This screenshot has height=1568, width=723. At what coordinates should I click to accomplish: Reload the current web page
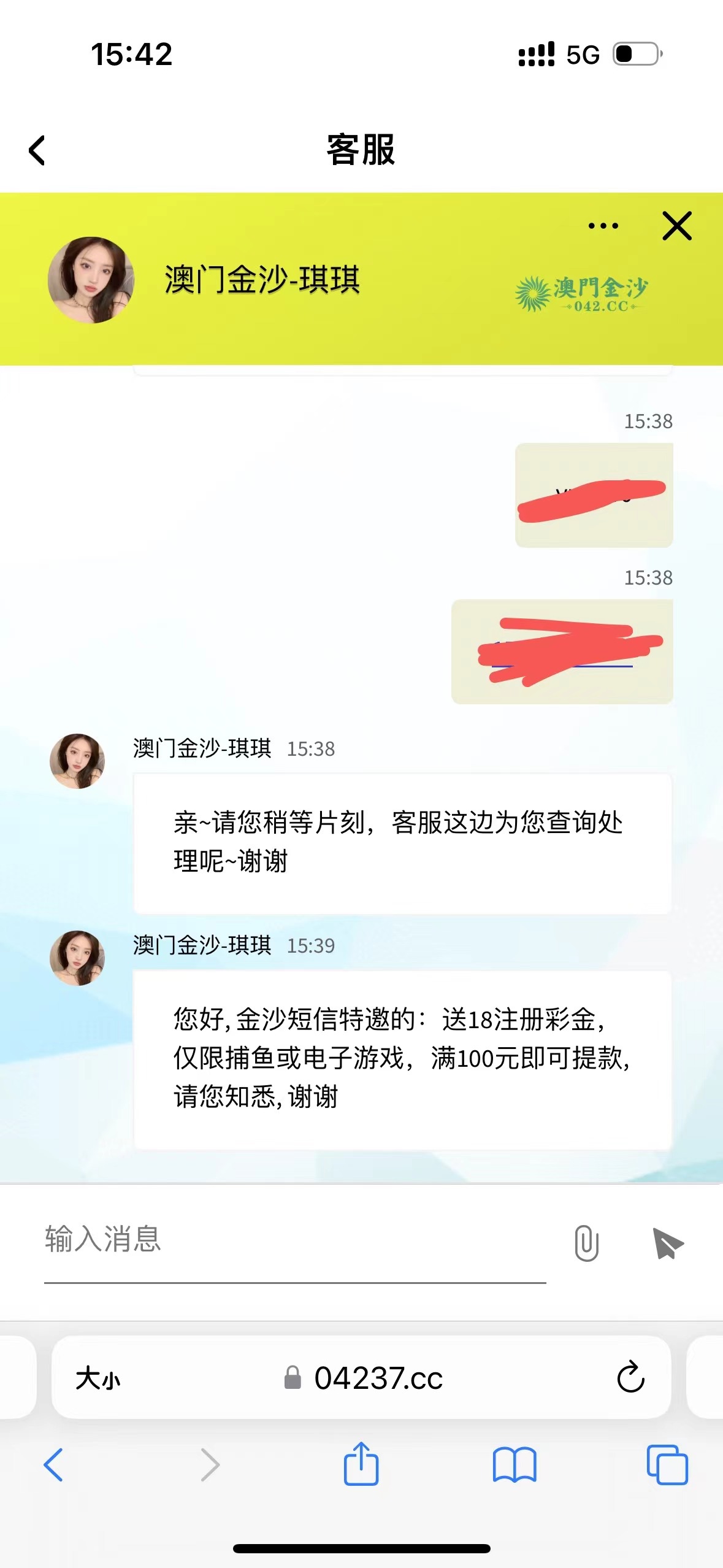[x=630, y=1378]
